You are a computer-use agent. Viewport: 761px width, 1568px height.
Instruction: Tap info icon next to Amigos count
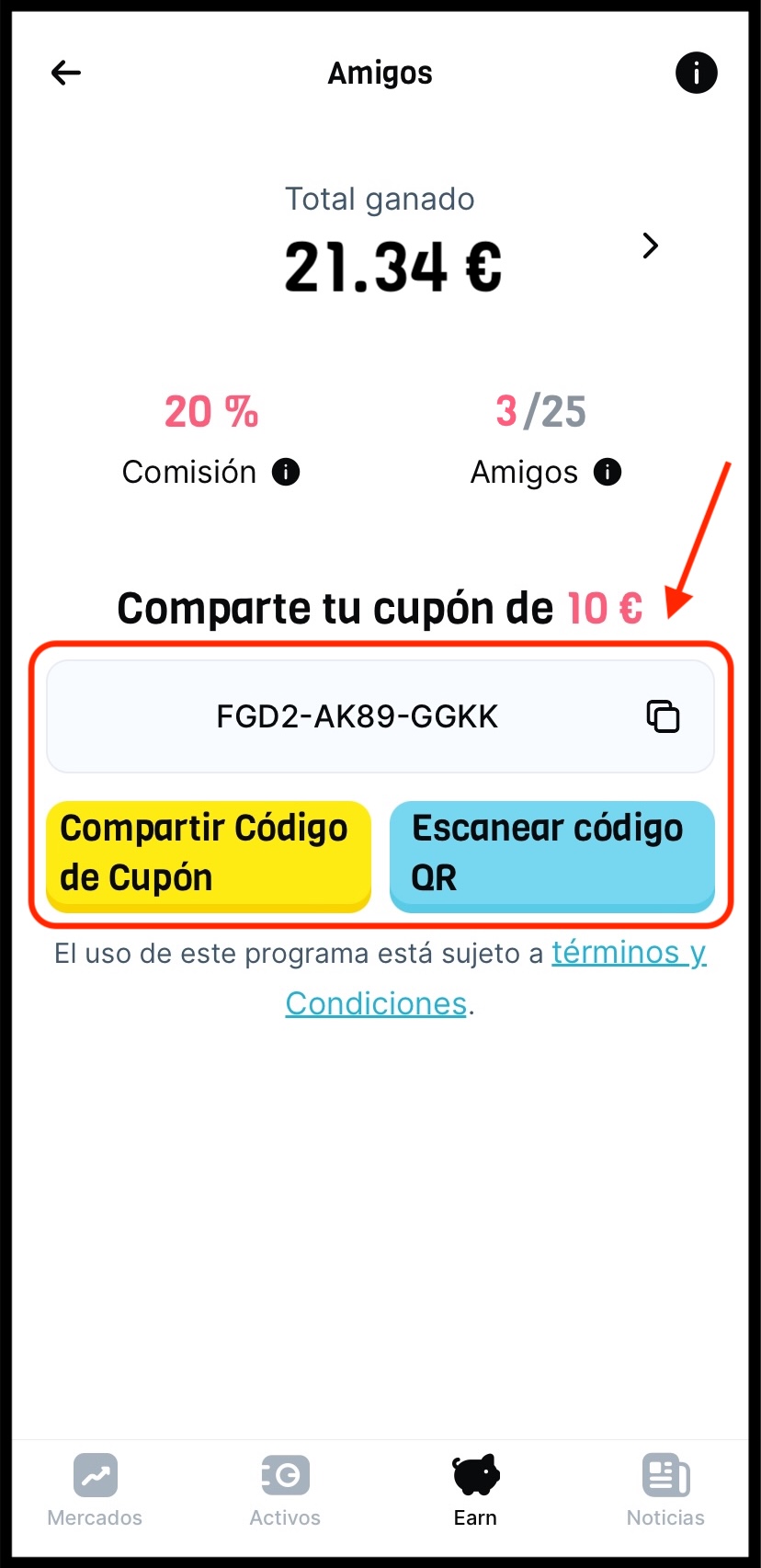pos(608,473)
